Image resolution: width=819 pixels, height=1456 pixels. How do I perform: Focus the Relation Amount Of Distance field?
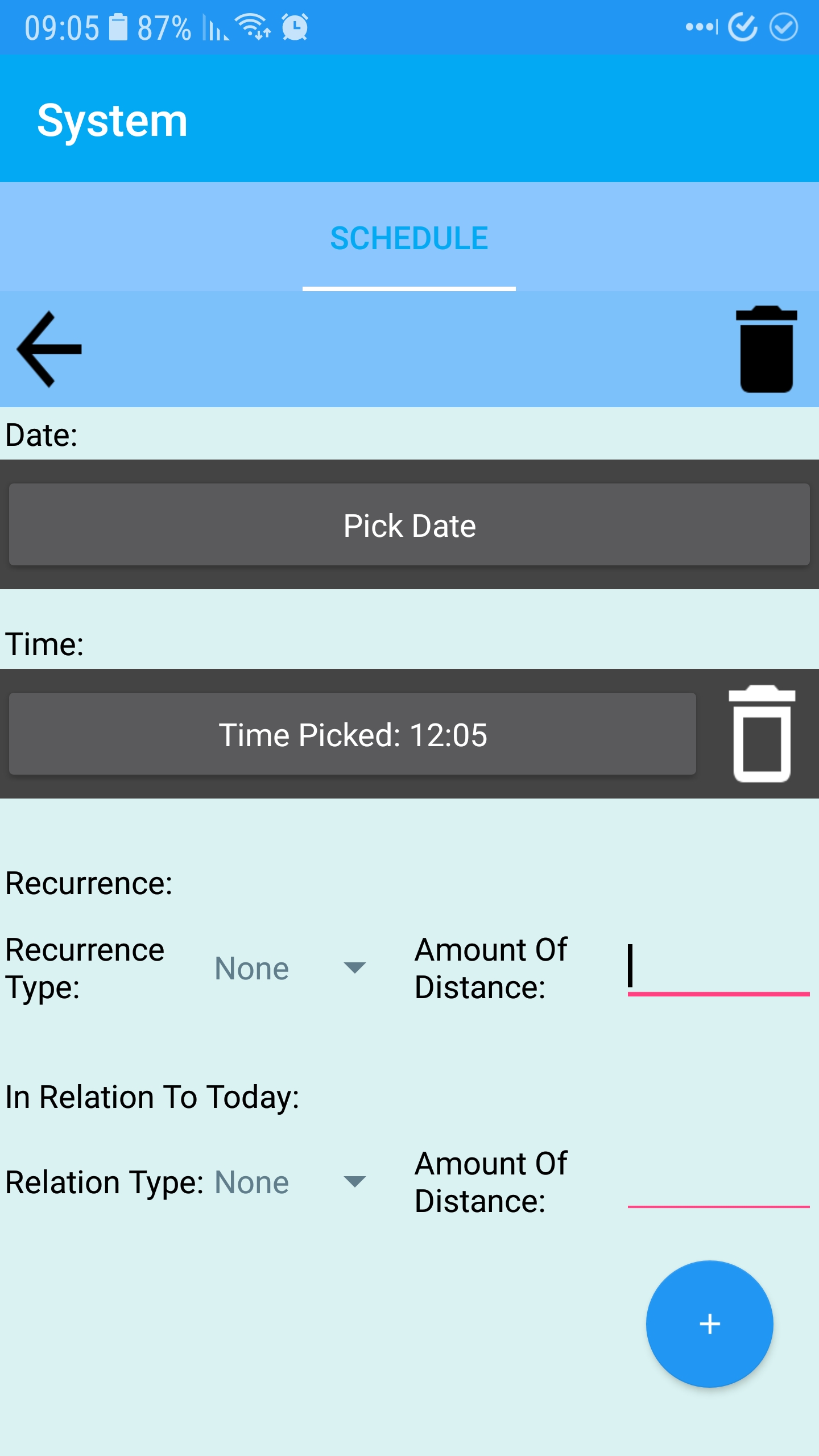tap(718, 1184)
